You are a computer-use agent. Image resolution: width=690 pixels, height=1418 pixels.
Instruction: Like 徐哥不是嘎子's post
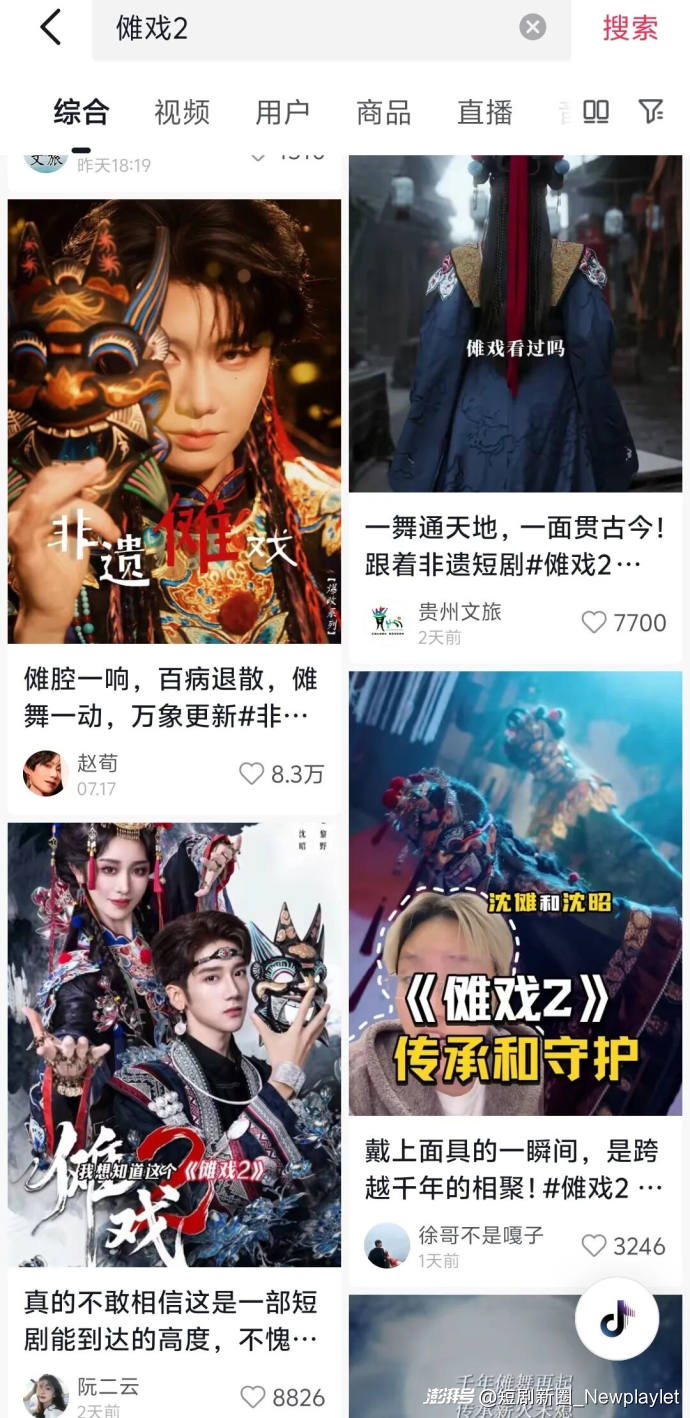[x=595, y=1246]
